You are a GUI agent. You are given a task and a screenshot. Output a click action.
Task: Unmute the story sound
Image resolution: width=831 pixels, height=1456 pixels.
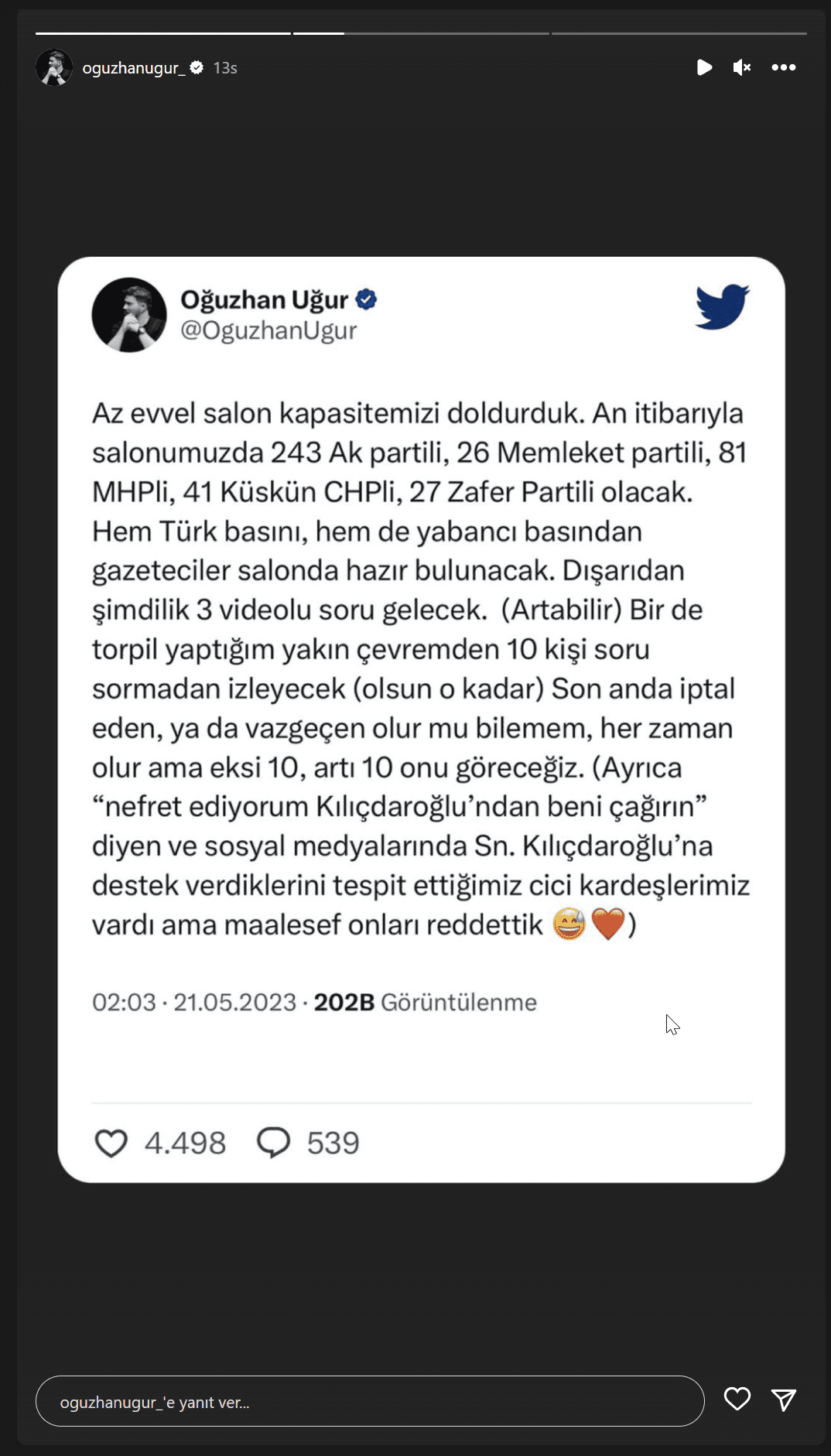pos(742,67)
